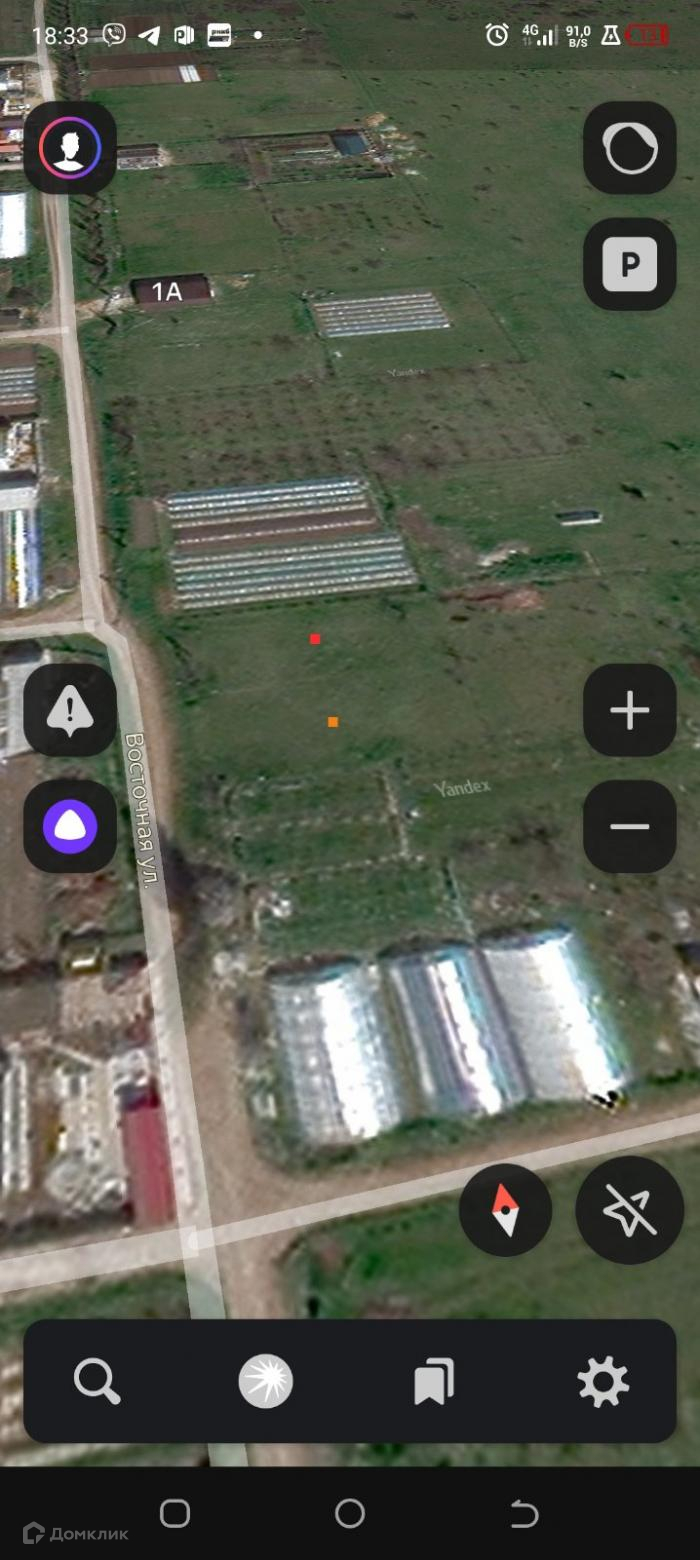Open the round center button in bottom bar
Viewport: 700px width, 1560px height.
tap(266, 1382)
